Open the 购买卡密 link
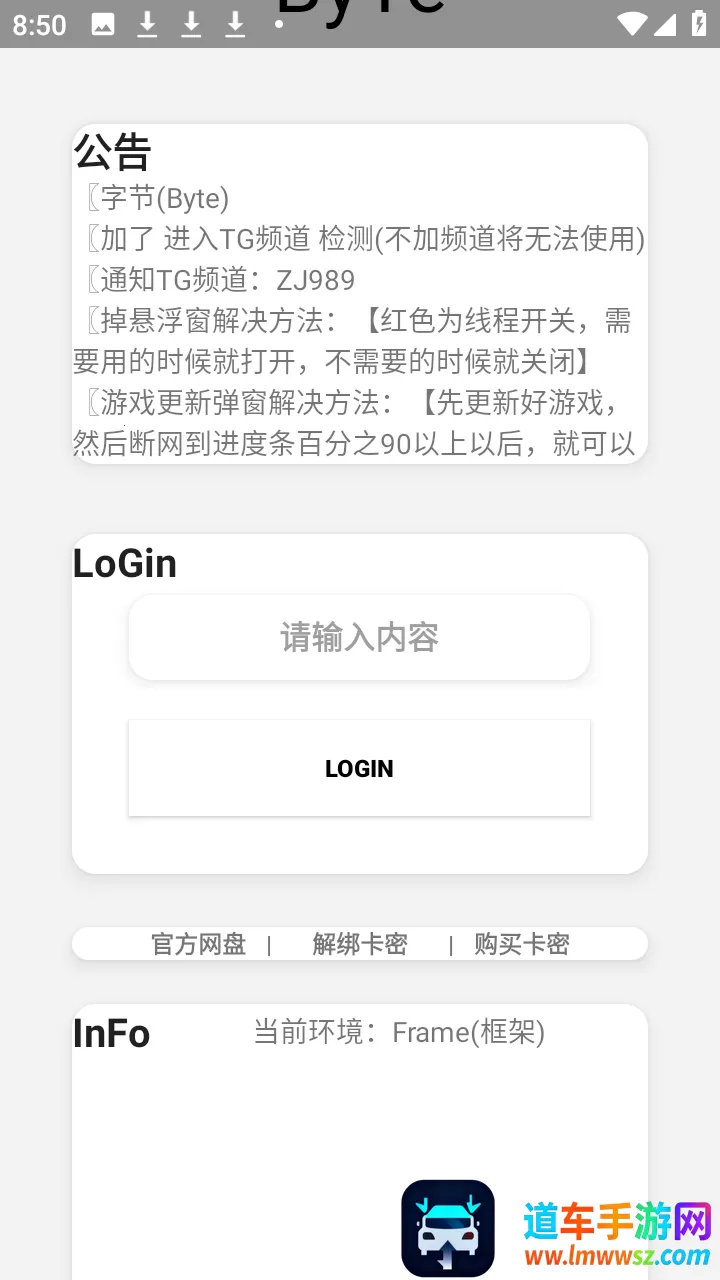Image resolution: width=720 pixels, height=1280 pixels. [522, 944]
